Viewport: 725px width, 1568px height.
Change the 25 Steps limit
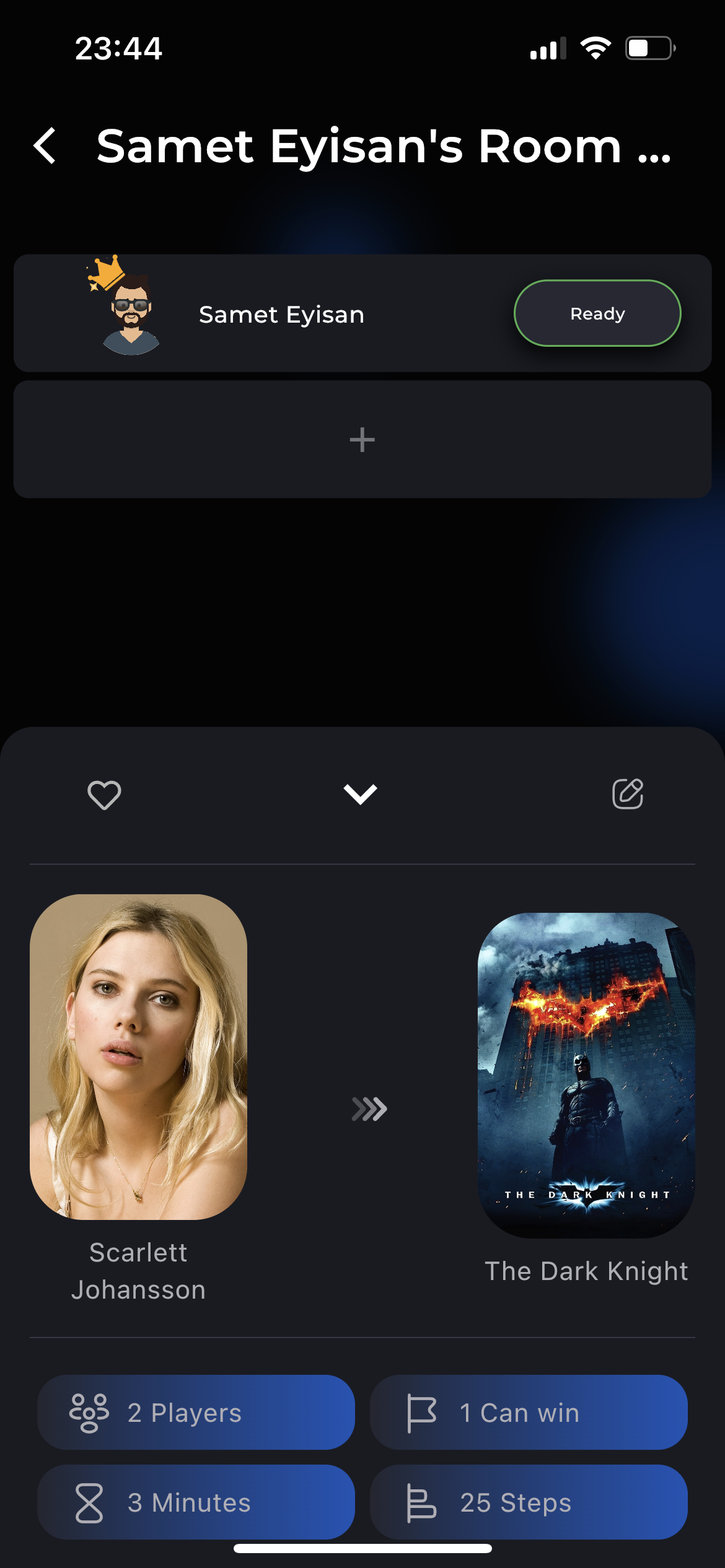tap(528, 1502)
